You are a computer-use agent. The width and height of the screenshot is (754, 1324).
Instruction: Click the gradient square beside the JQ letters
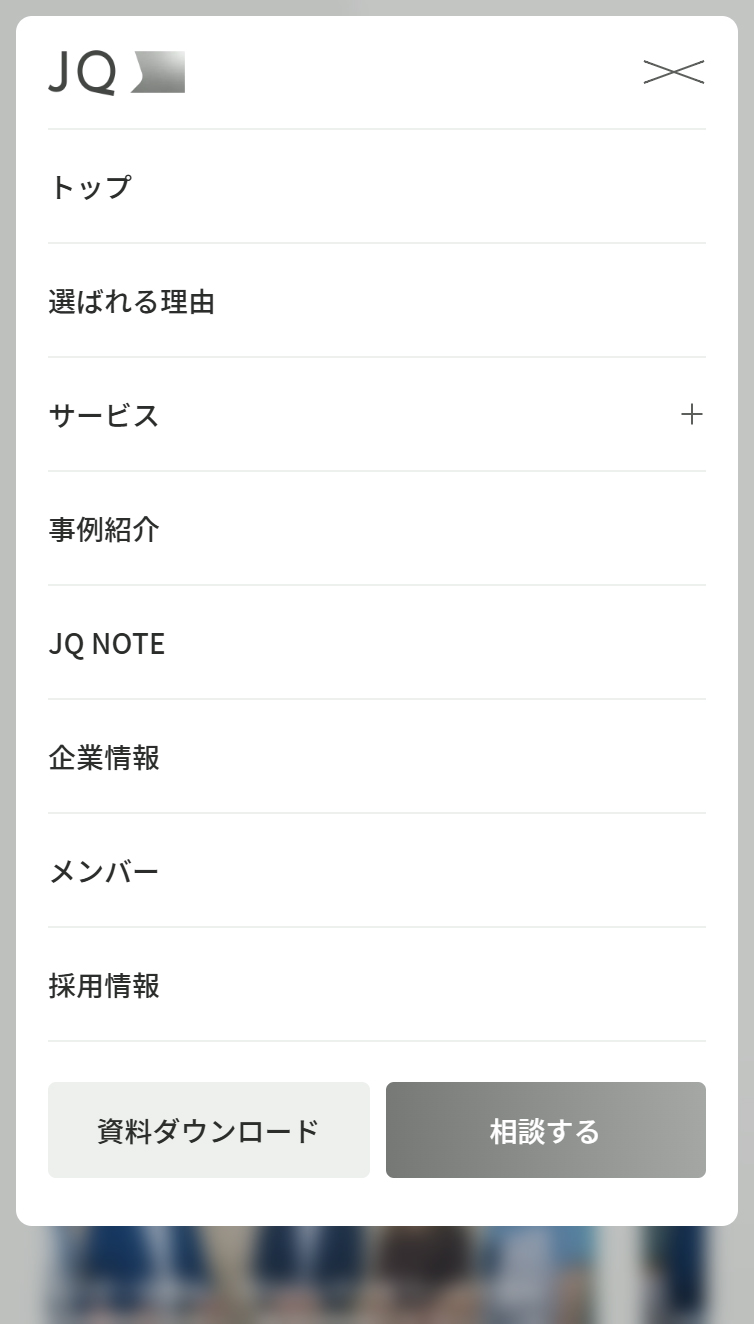coord(160,71)
